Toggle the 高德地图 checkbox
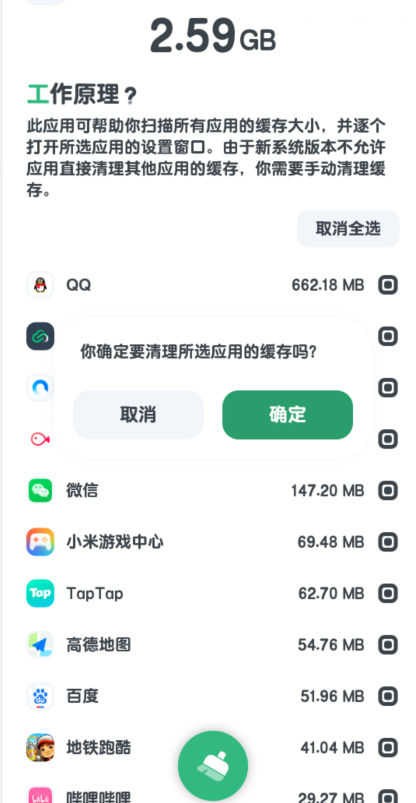Screen dimensions: 416x803 coord(388,645)
